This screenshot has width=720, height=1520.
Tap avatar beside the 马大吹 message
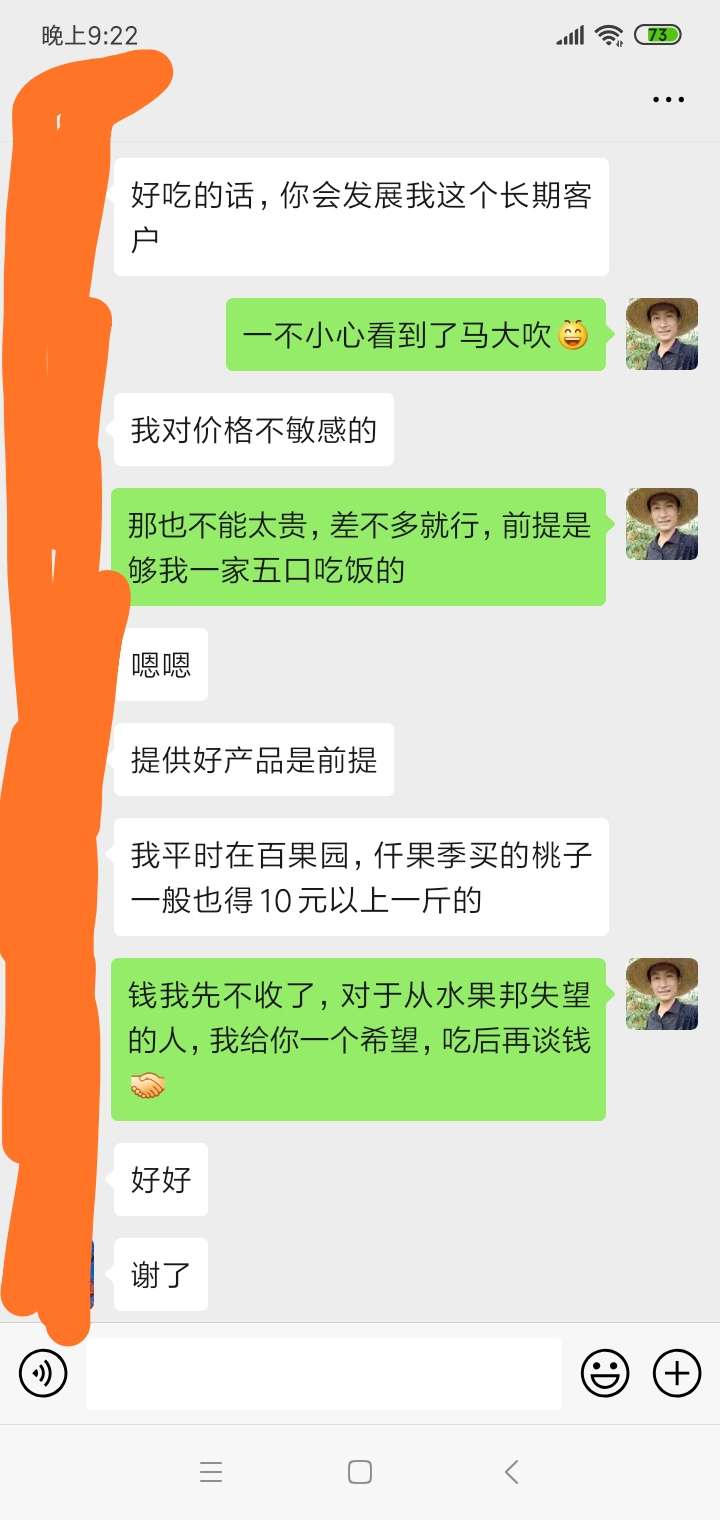(661, 334)
